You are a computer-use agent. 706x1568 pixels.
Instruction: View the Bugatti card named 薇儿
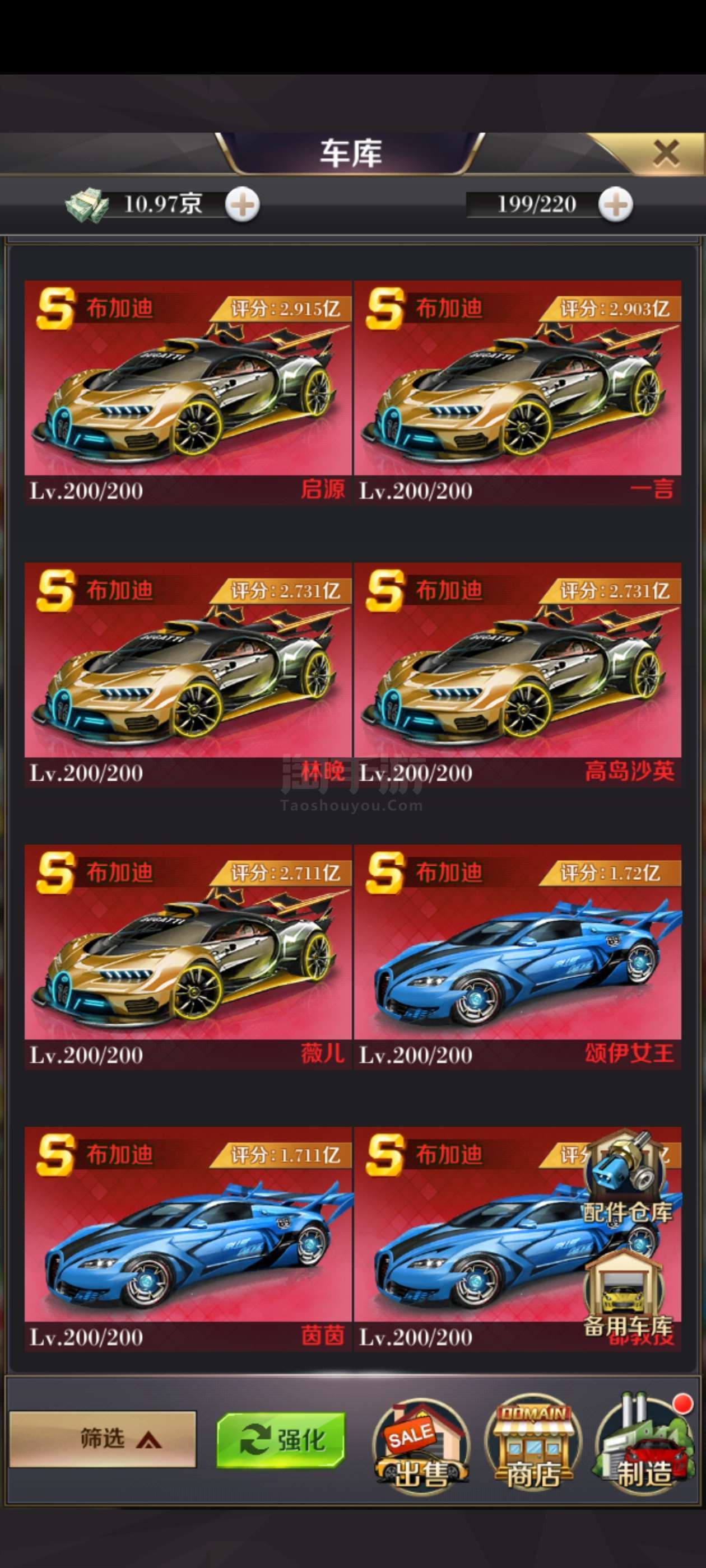pyautogui.click(x=188, y=956)
